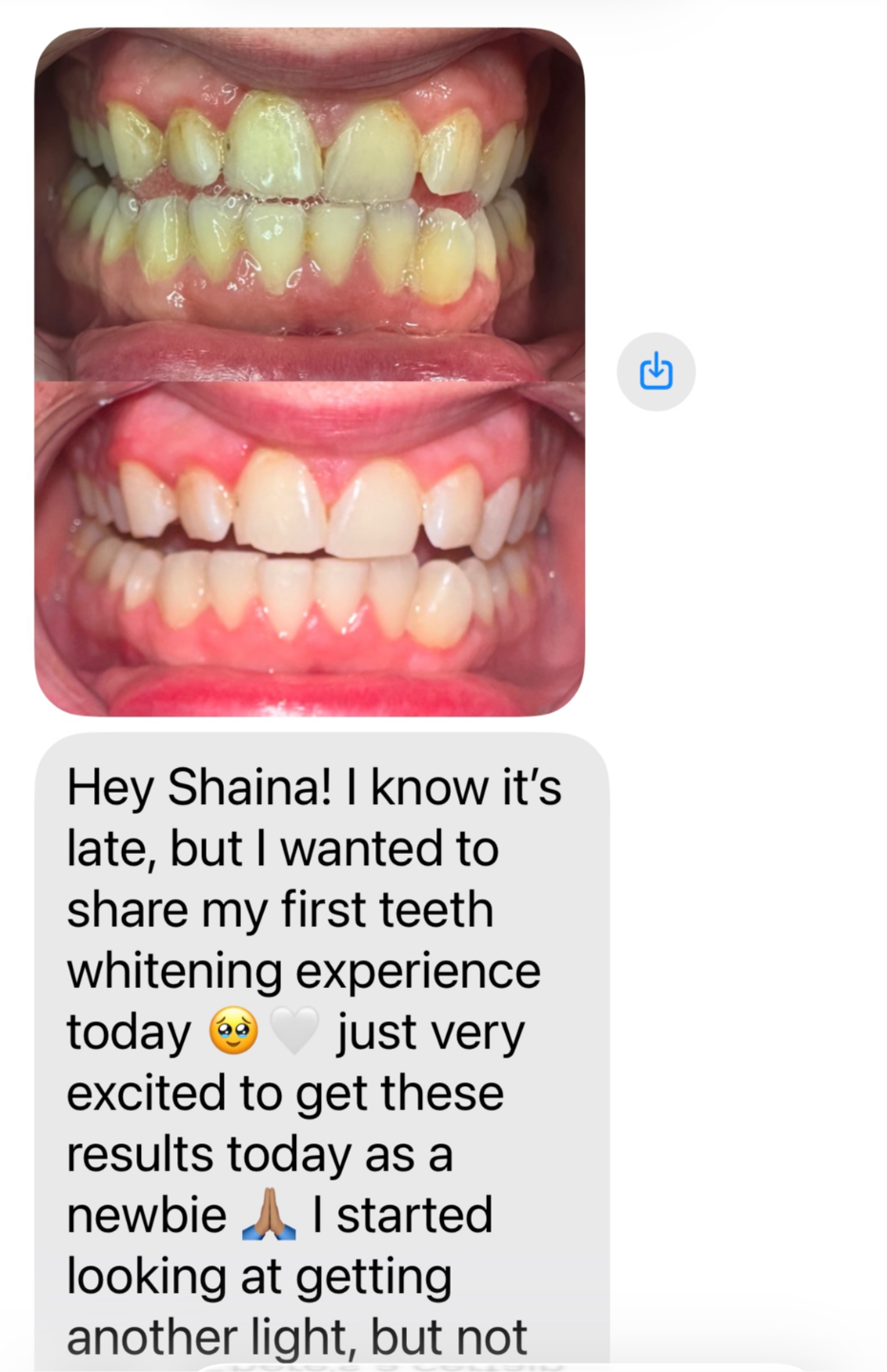
Task: Open the teeth before-and-after photo
Action: [x=310, y=372]
